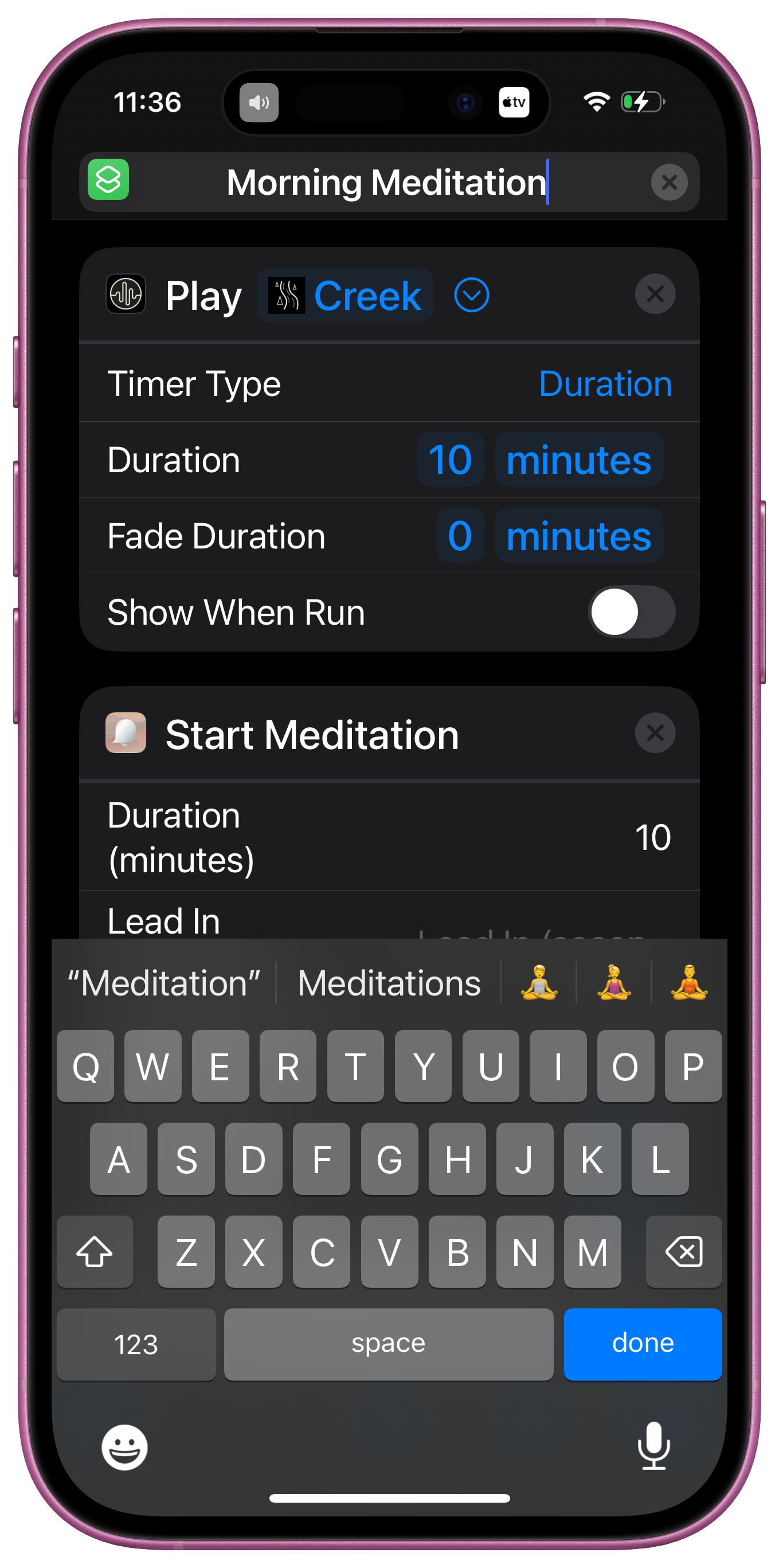Image resolution: width=779 pixels, height=1568 pixels.
Task: Edit the Fade Duration value of 0
Action: pyautogui.click(x=460, y=536)
